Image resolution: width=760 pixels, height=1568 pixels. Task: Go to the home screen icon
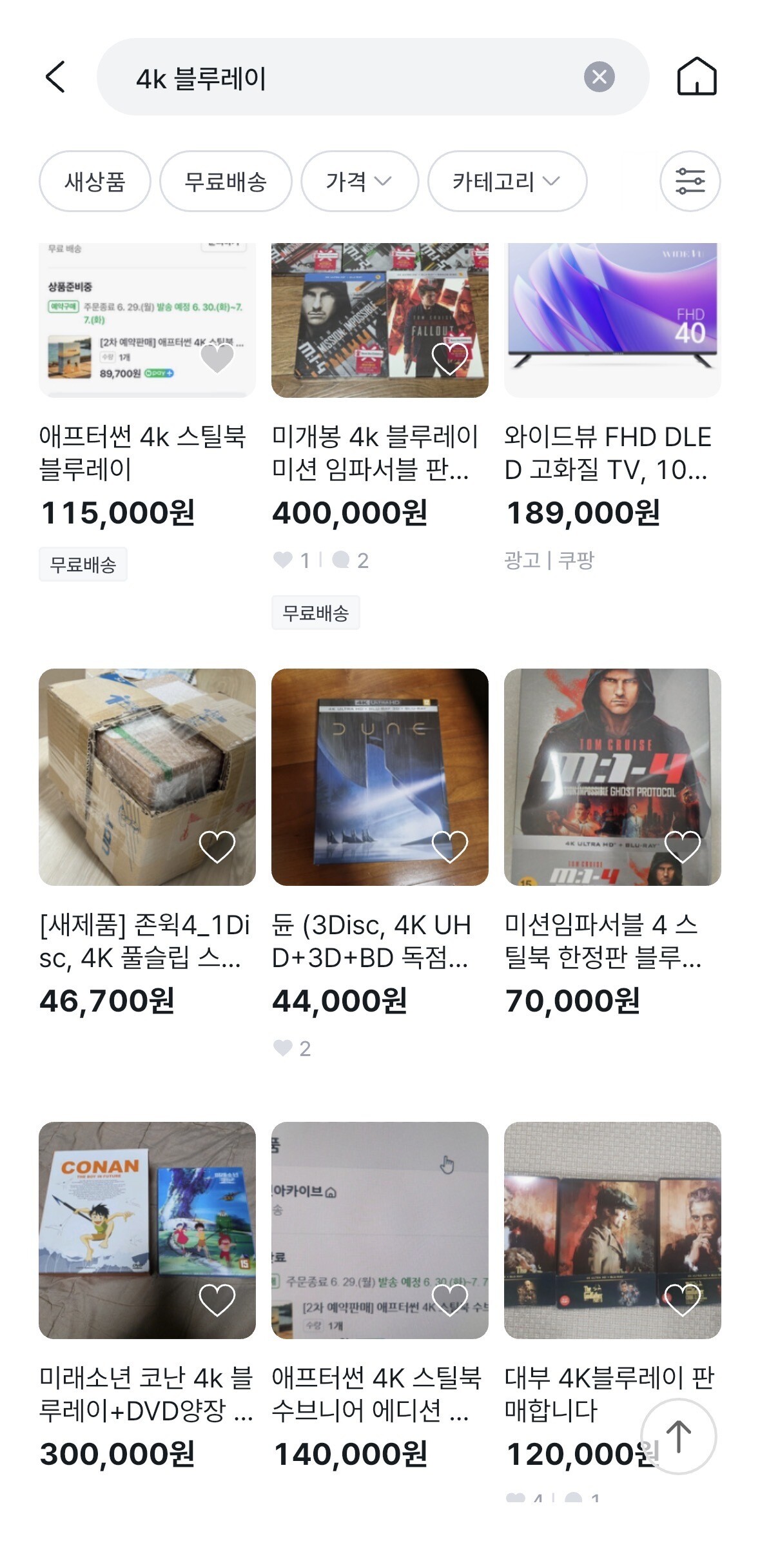click(x=696, y=77)
